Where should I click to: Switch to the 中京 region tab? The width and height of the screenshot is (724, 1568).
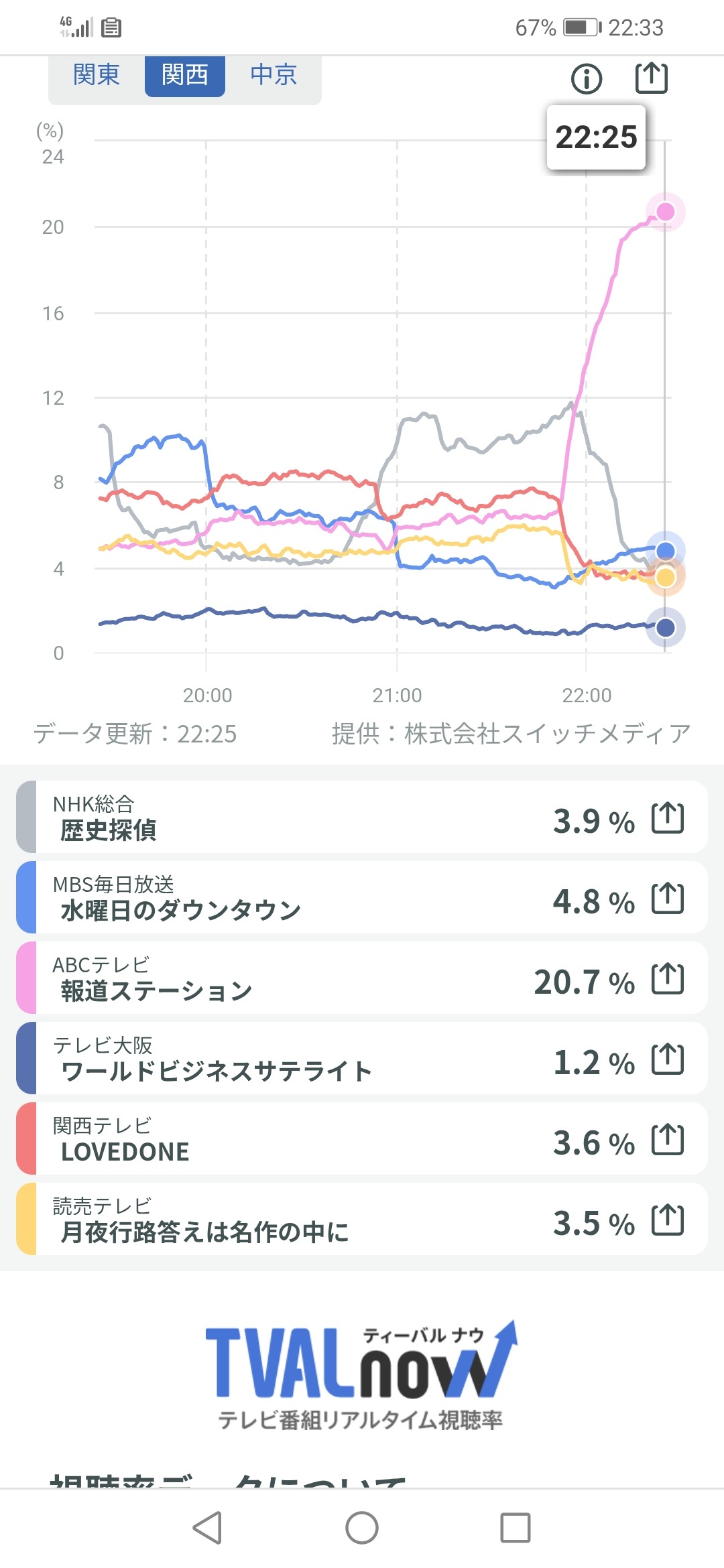273,75
